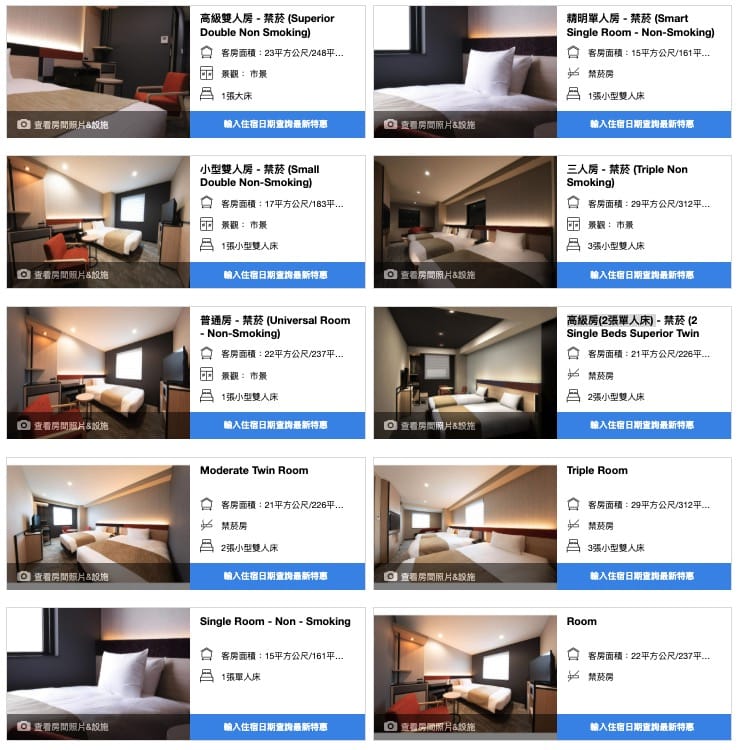Screen dimensions: 739x750
Task: Check latest deals for the card titled Room
Action: click(x=643, y=727)
